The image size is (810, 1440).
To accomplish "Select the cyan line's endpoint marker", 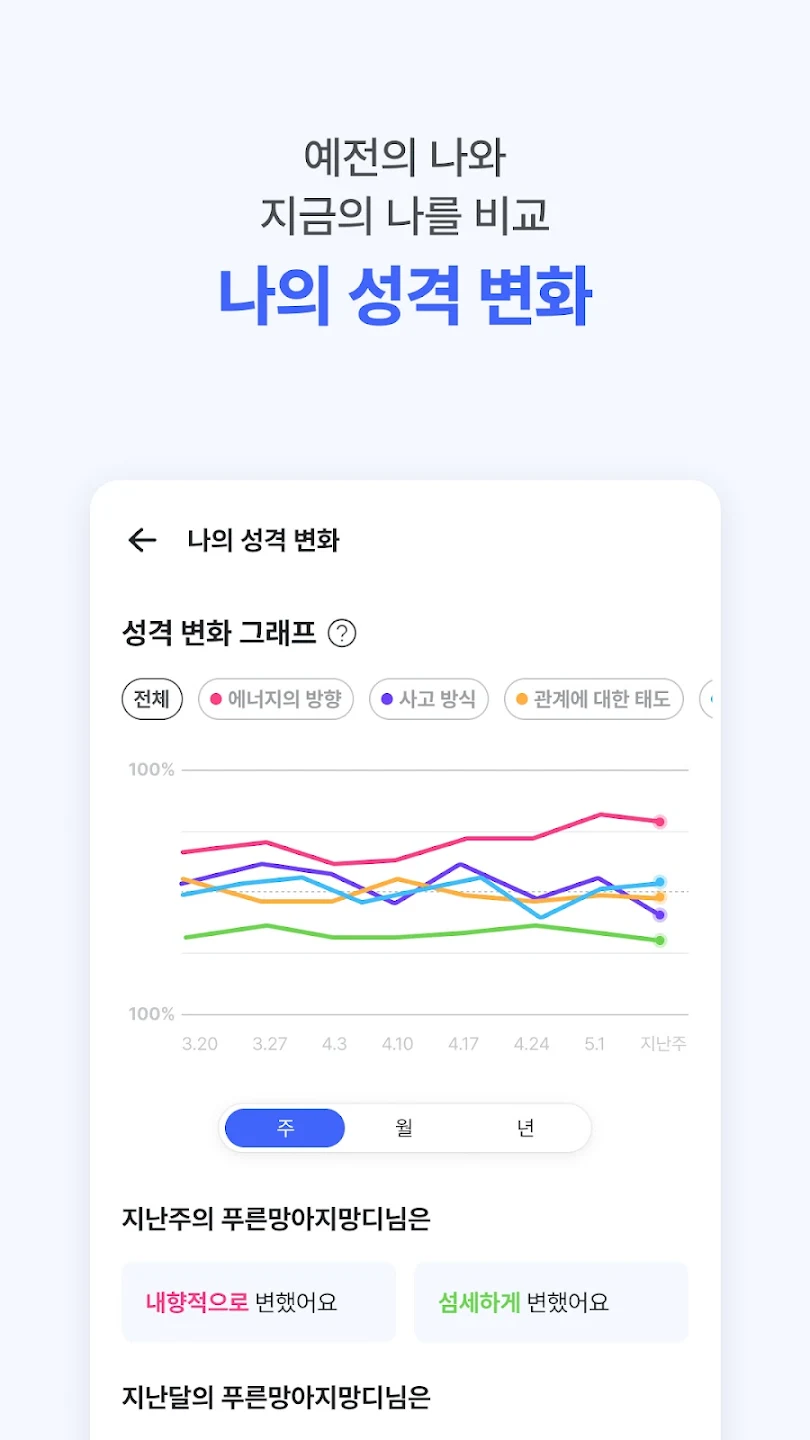I will coord(659,882).
